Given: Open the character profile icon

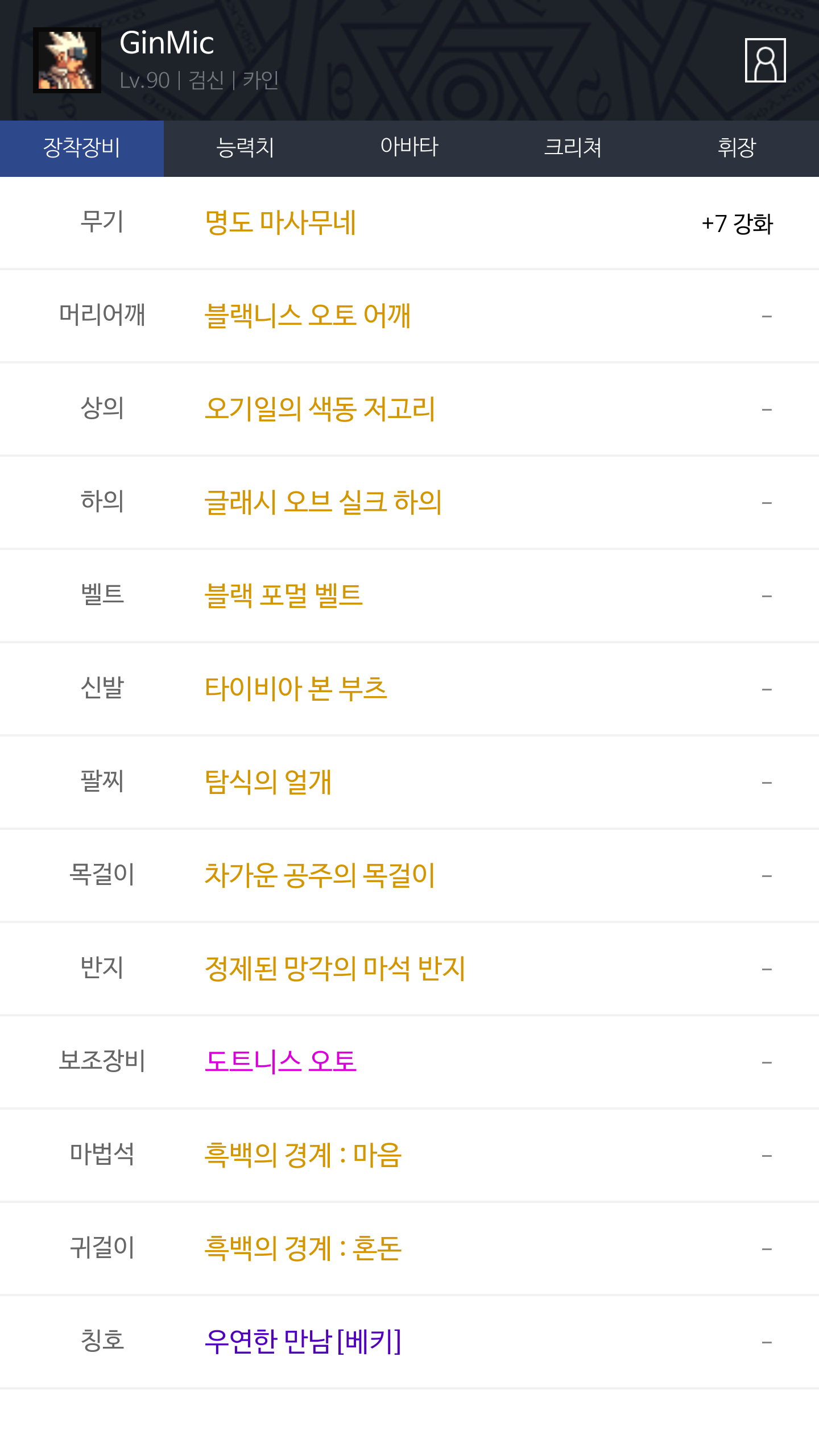Looking at the screenshot, I should point(765,60).
